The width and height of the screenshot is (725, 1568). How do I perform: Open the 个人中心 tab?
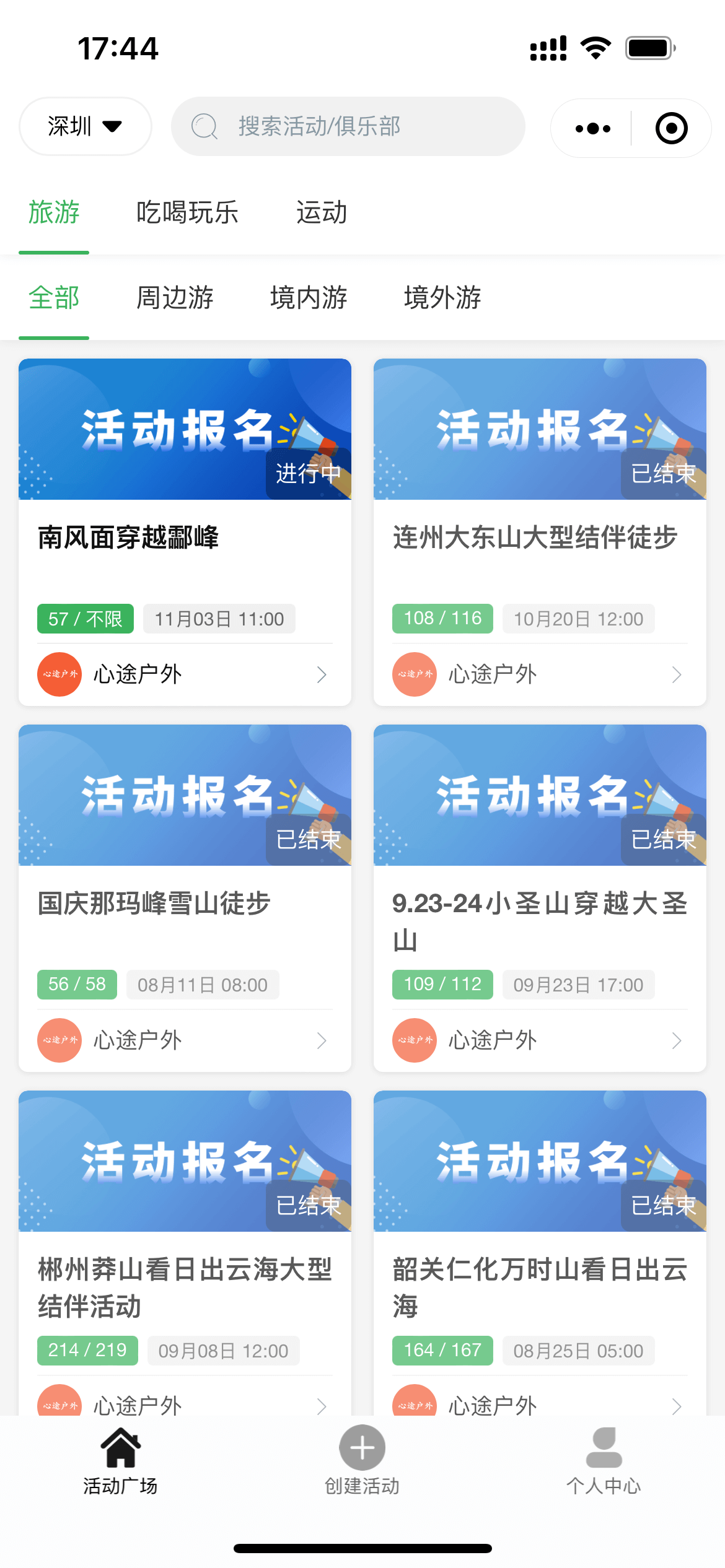coord(604,1459)
